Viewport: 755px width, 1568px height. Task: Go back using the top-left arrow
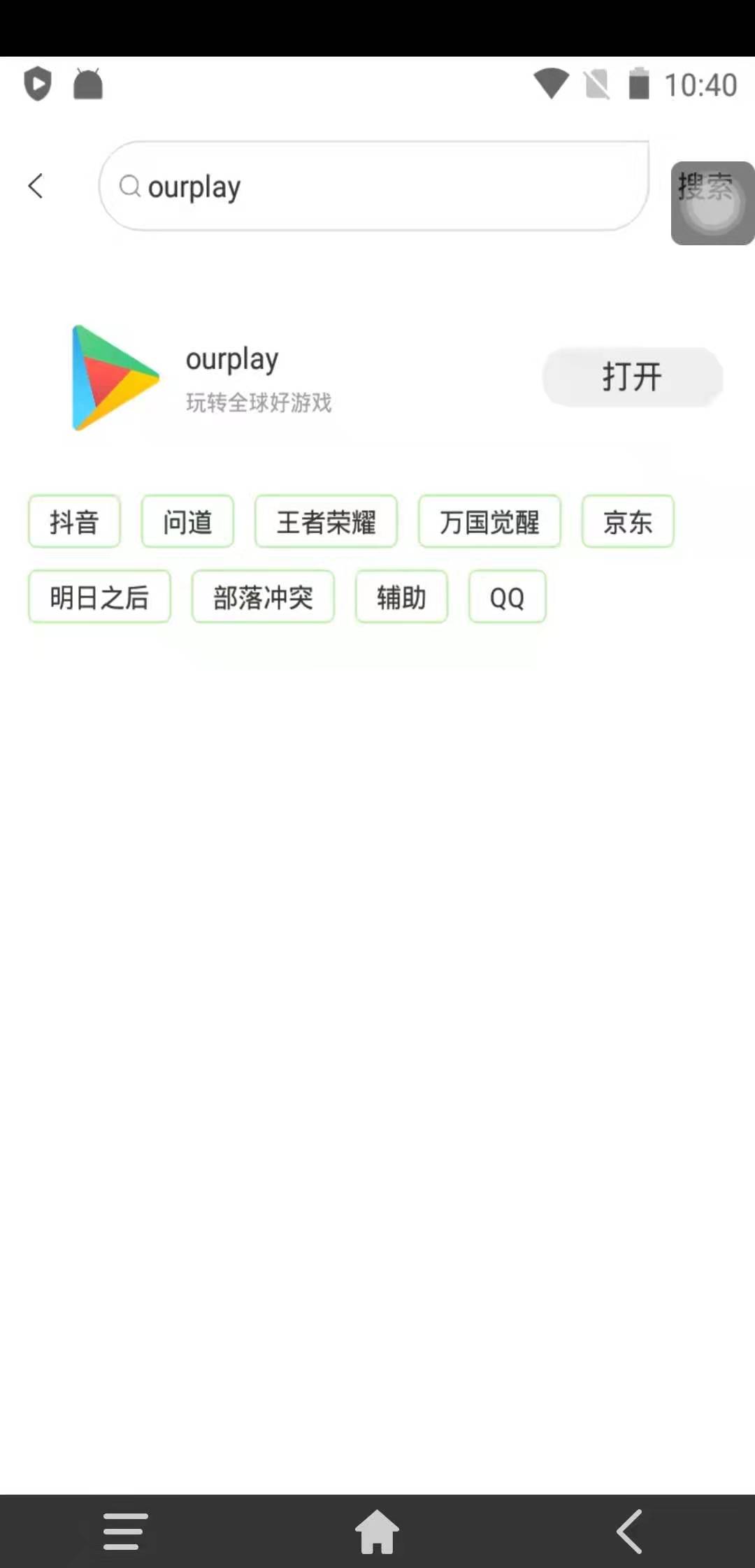[x=36, y=186]
